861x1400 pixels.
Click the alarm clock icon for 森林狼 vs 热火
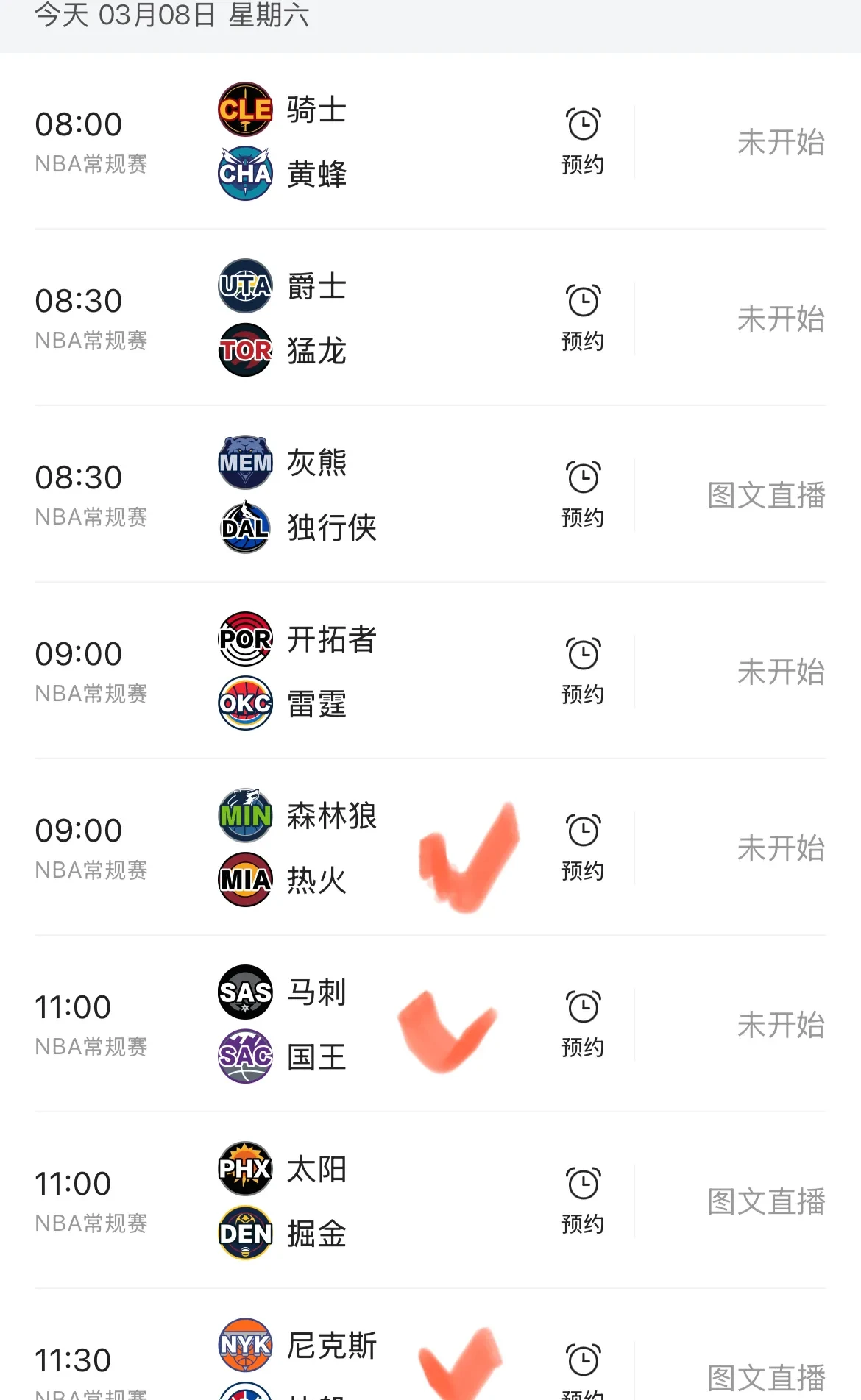(x=583, y=831)
